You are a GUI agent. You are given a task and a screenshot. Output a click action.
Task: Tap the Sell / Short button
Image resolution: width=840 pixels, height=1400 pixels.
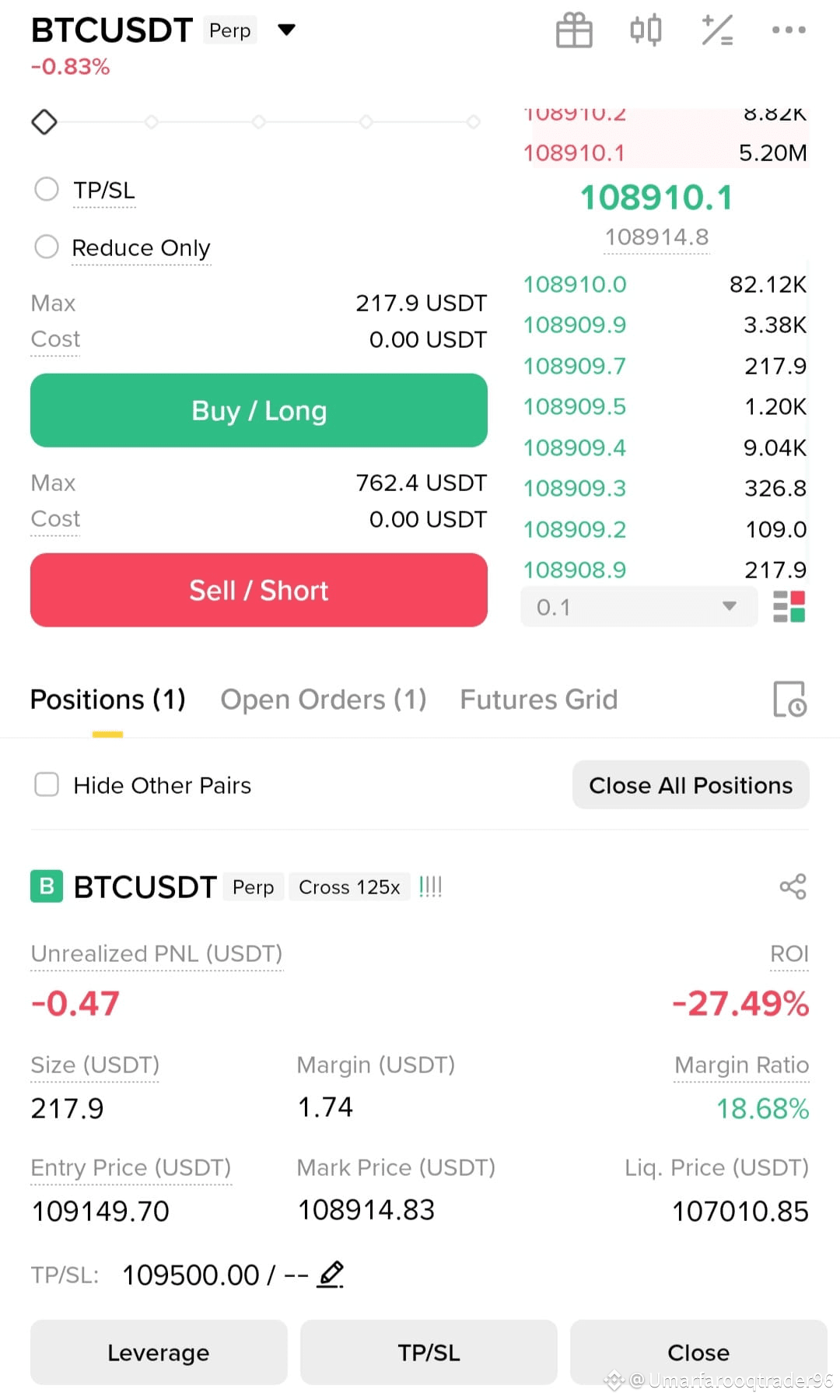point(259,590)
